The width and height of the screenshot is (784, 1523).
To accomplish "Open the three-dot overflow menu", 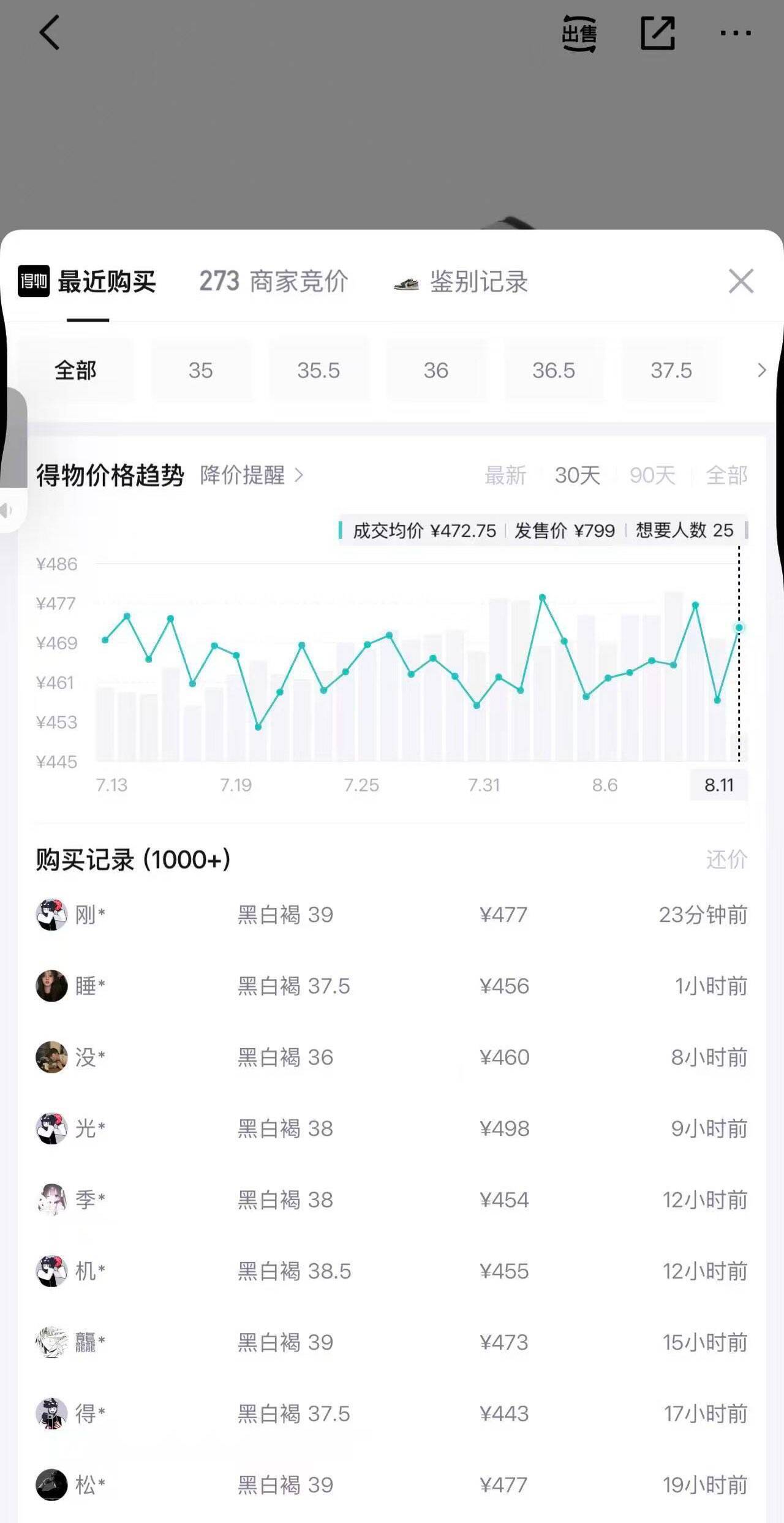I will [736, 33].
